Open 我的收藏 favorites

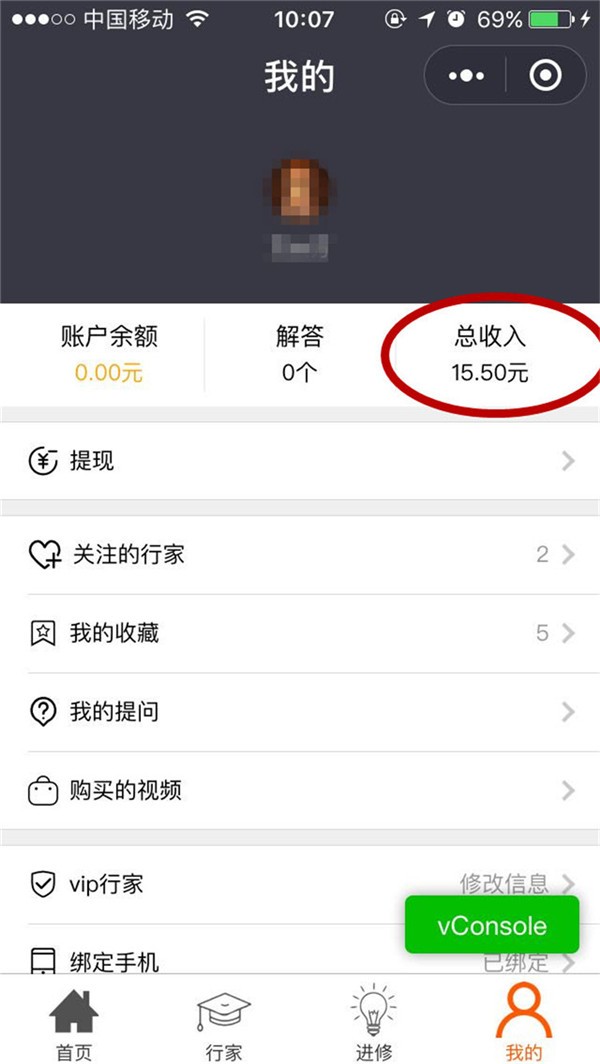pyautogui.click(x=300, y=633)
